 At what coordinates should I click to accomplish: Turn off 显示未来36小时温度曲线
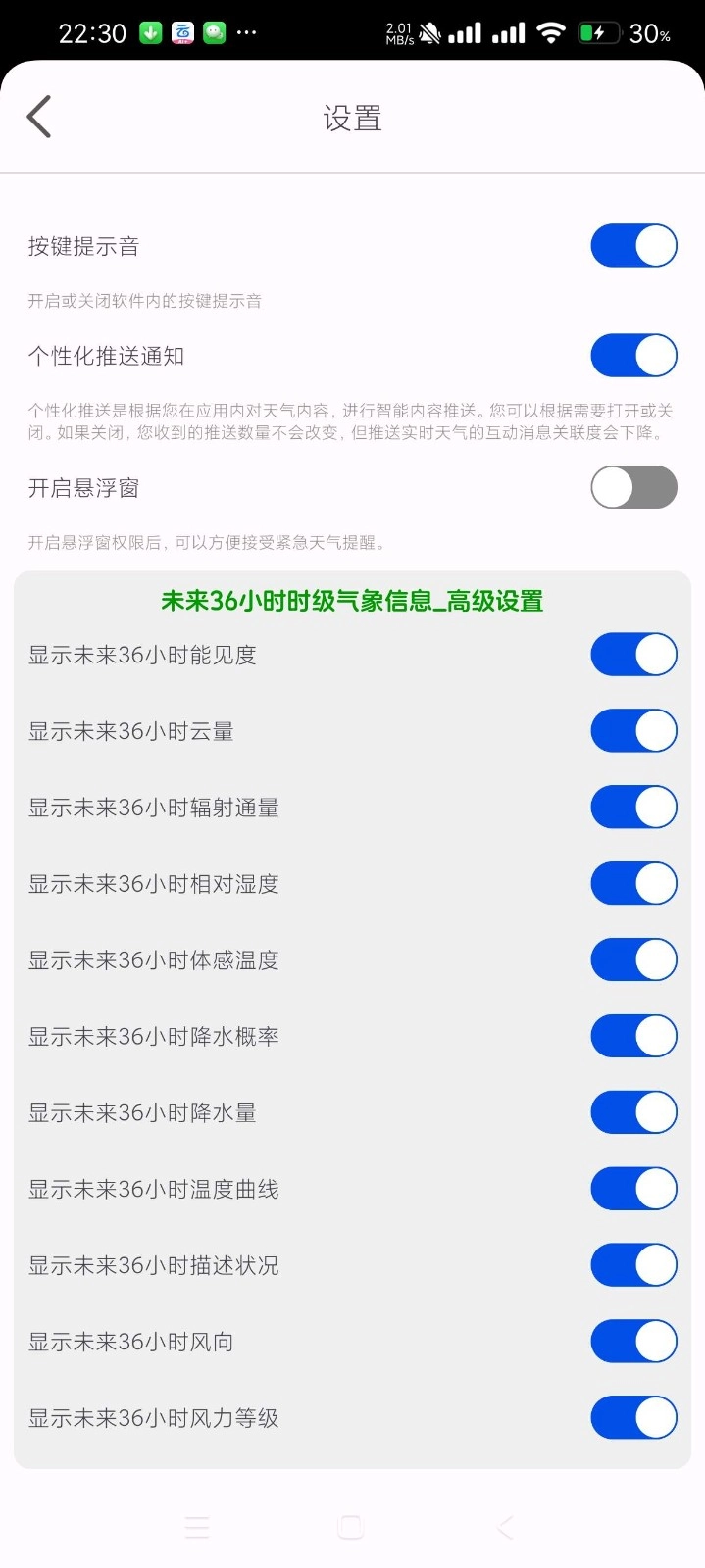coord(633,1189)
